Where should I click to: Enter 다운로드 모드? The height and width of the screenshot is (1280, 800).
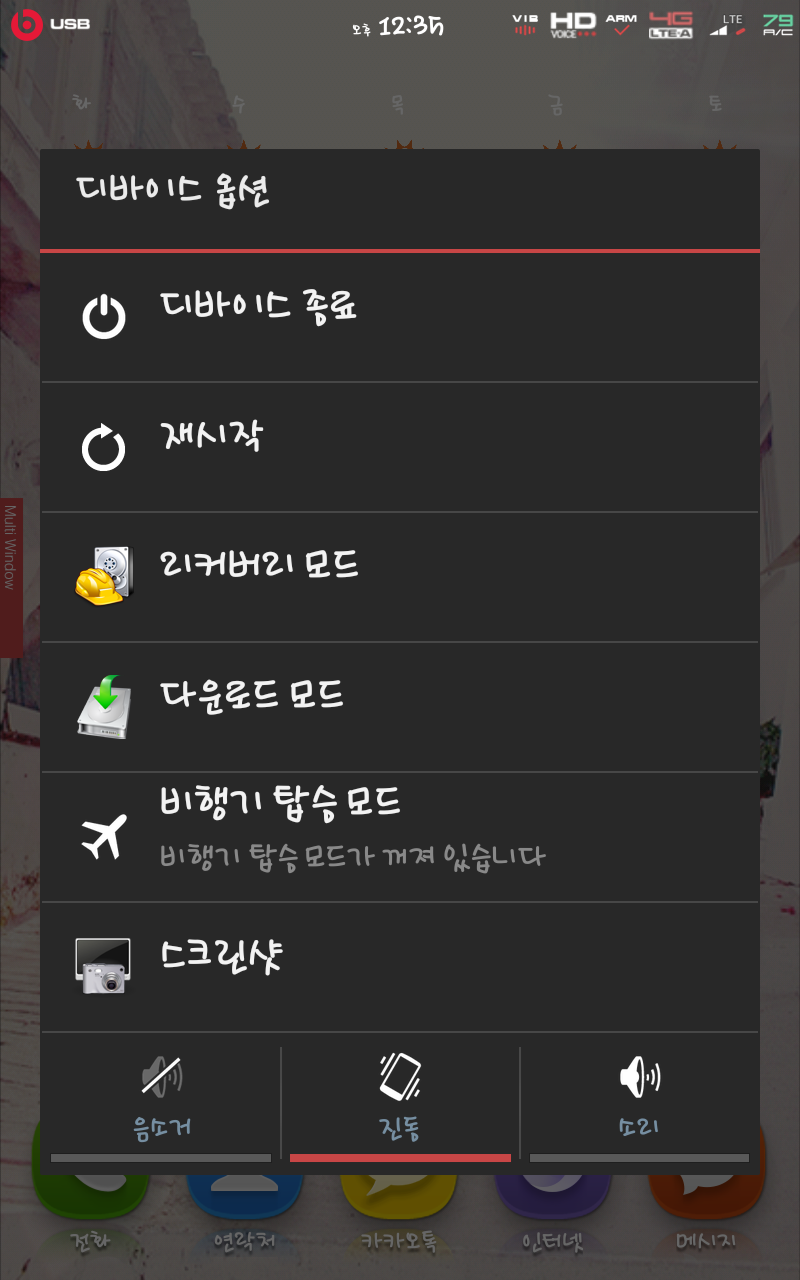pyautogui.click(x=400, y=707)
